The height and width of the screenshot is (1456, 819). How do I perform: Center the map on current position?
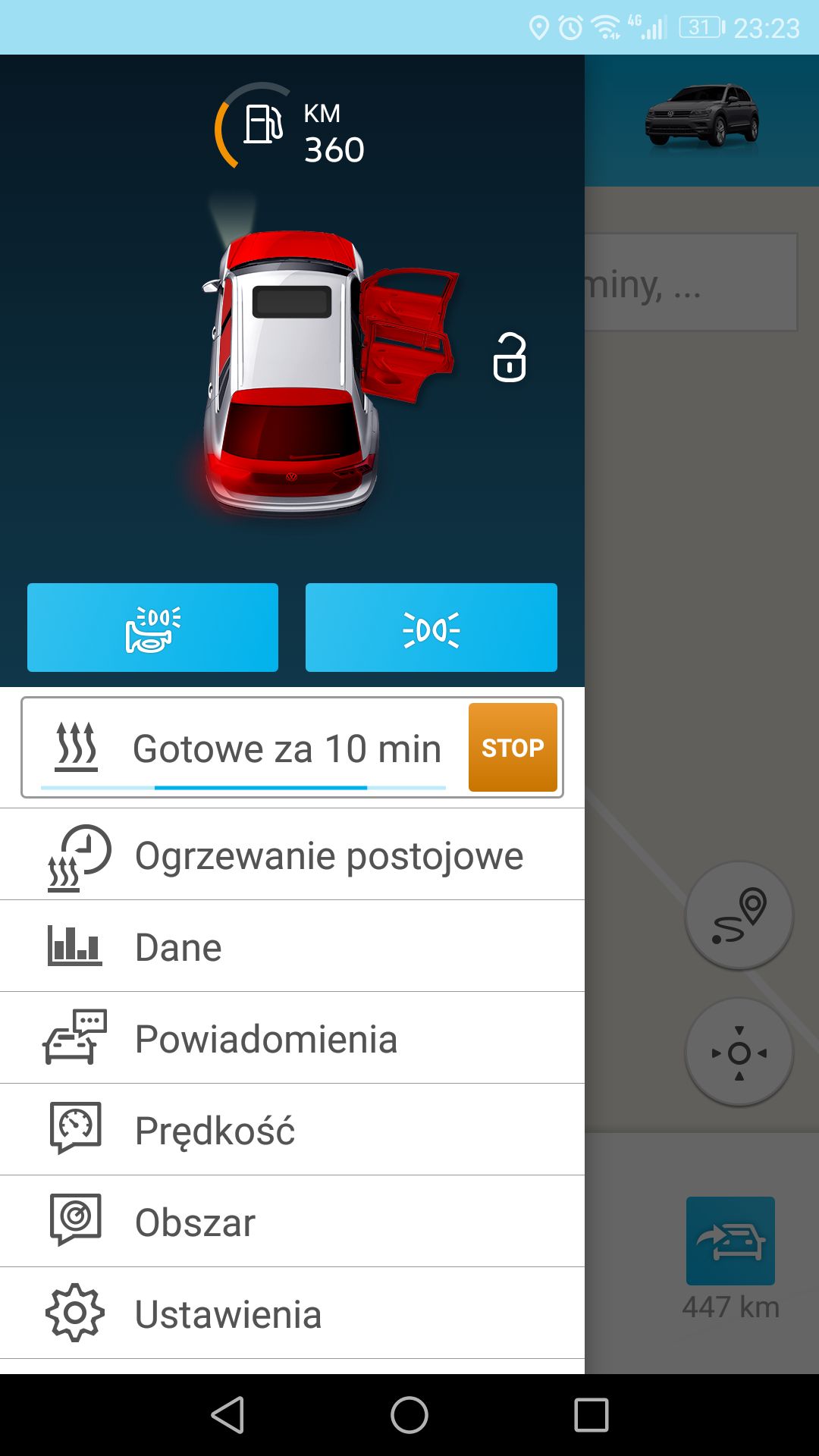pos(739,1053)
